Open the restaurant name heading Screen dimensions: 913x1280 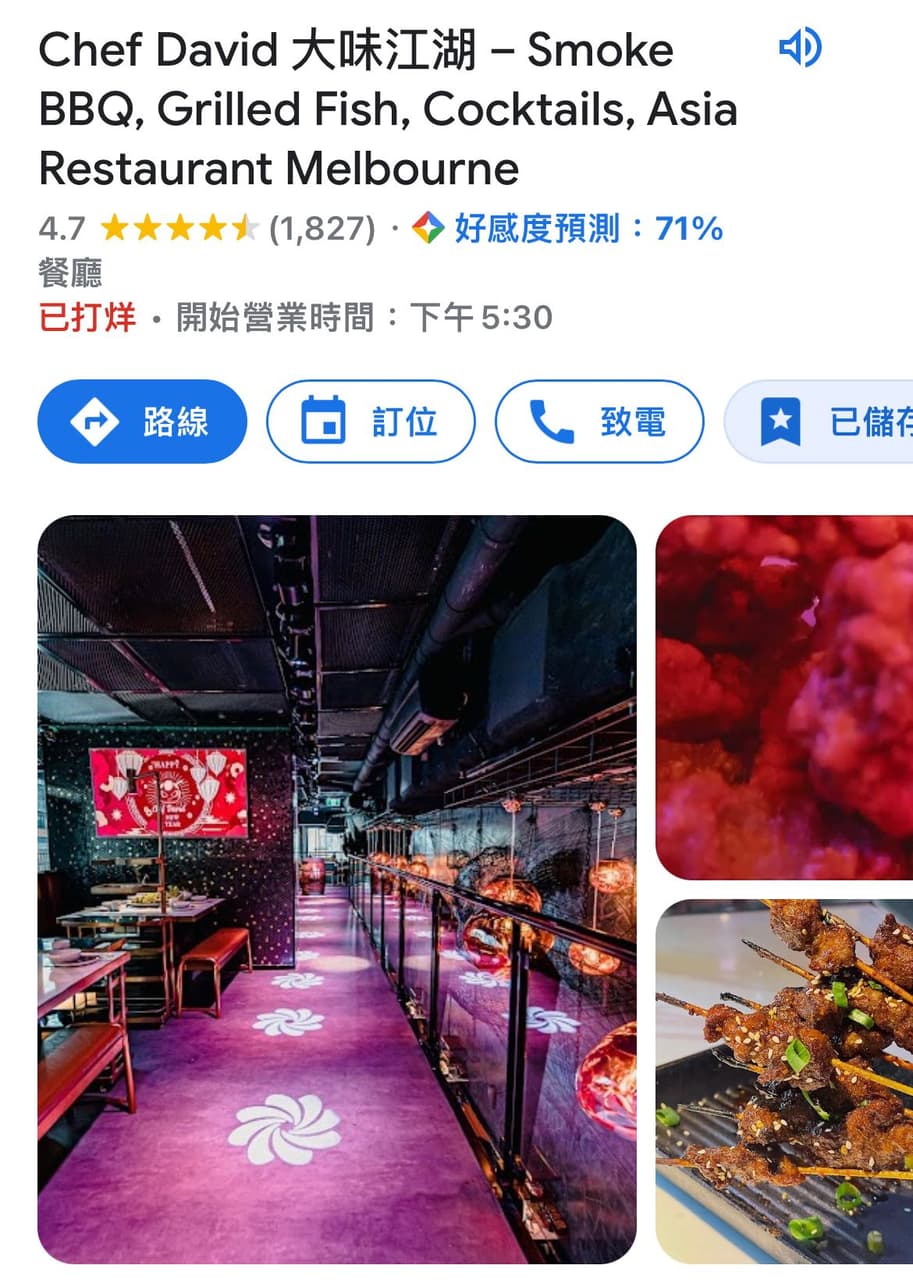pyautogui.click(x=388, y=109)
